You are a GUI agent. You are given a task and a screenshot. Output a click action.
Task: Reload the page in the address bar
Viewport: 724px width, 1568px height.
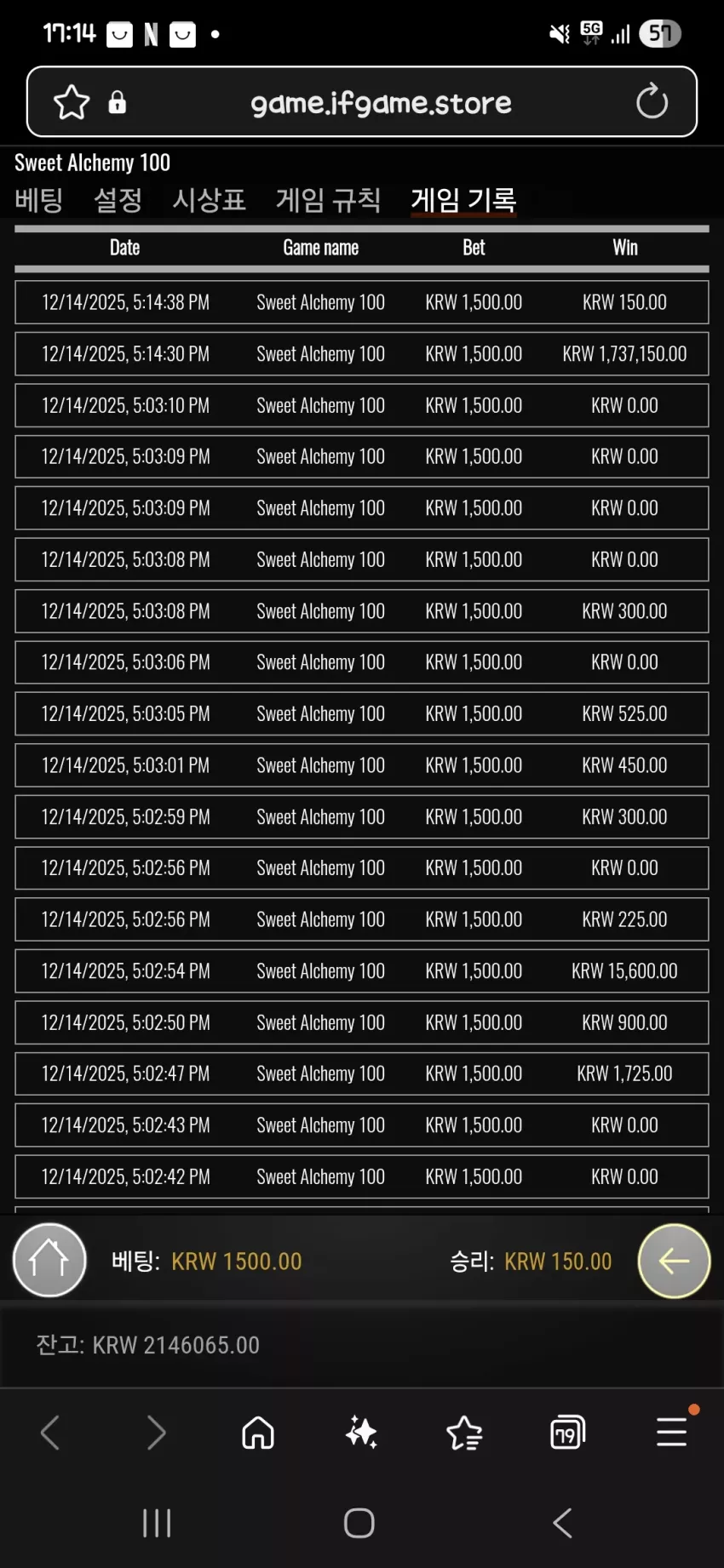652,102
